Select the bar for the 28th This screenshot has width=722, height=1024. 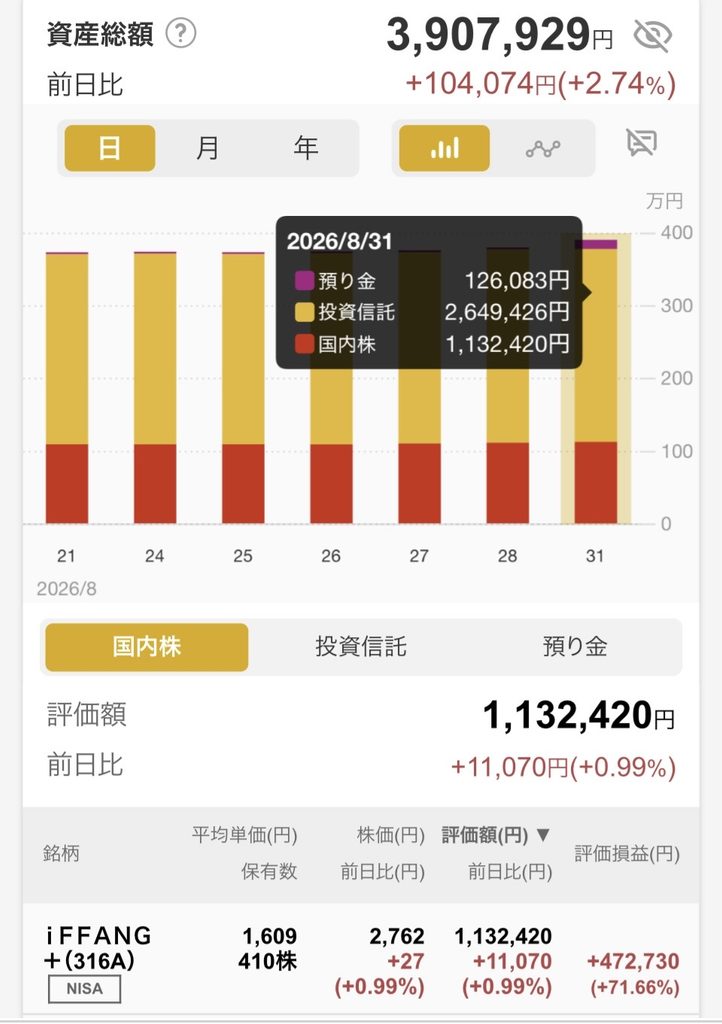point(508,385)
